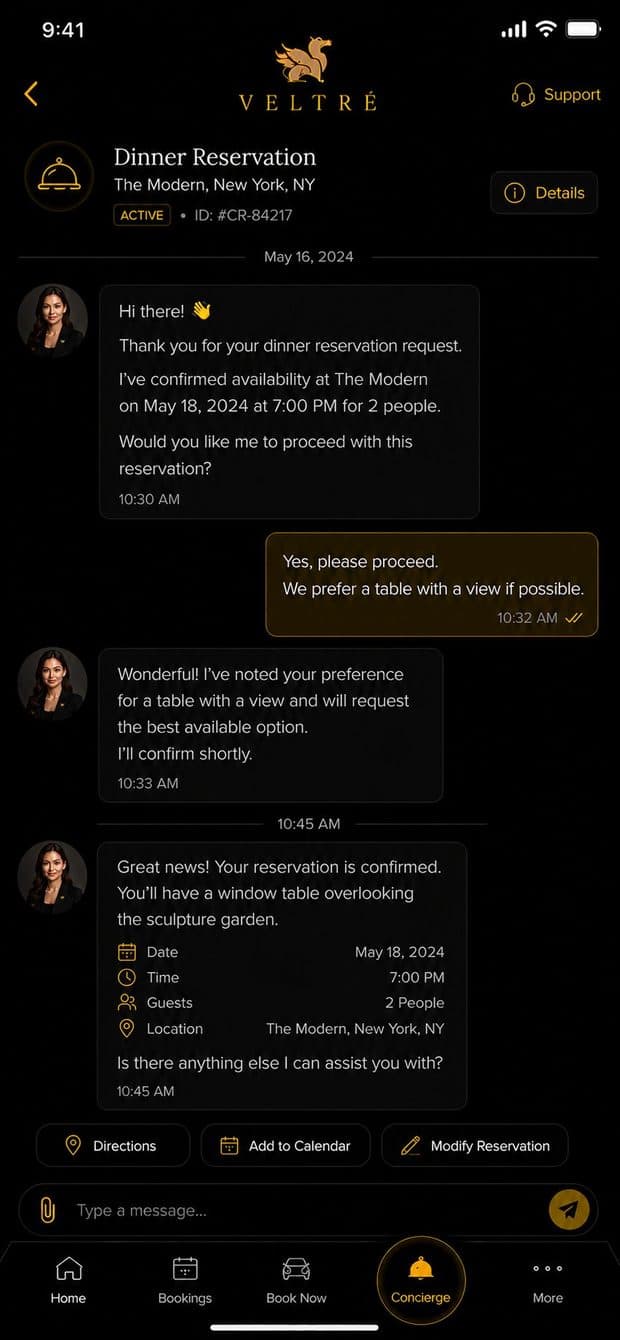Select the Concierge tab
Image resolution: width=620 pixels, height=1340 pixels.
point(421,1281)
